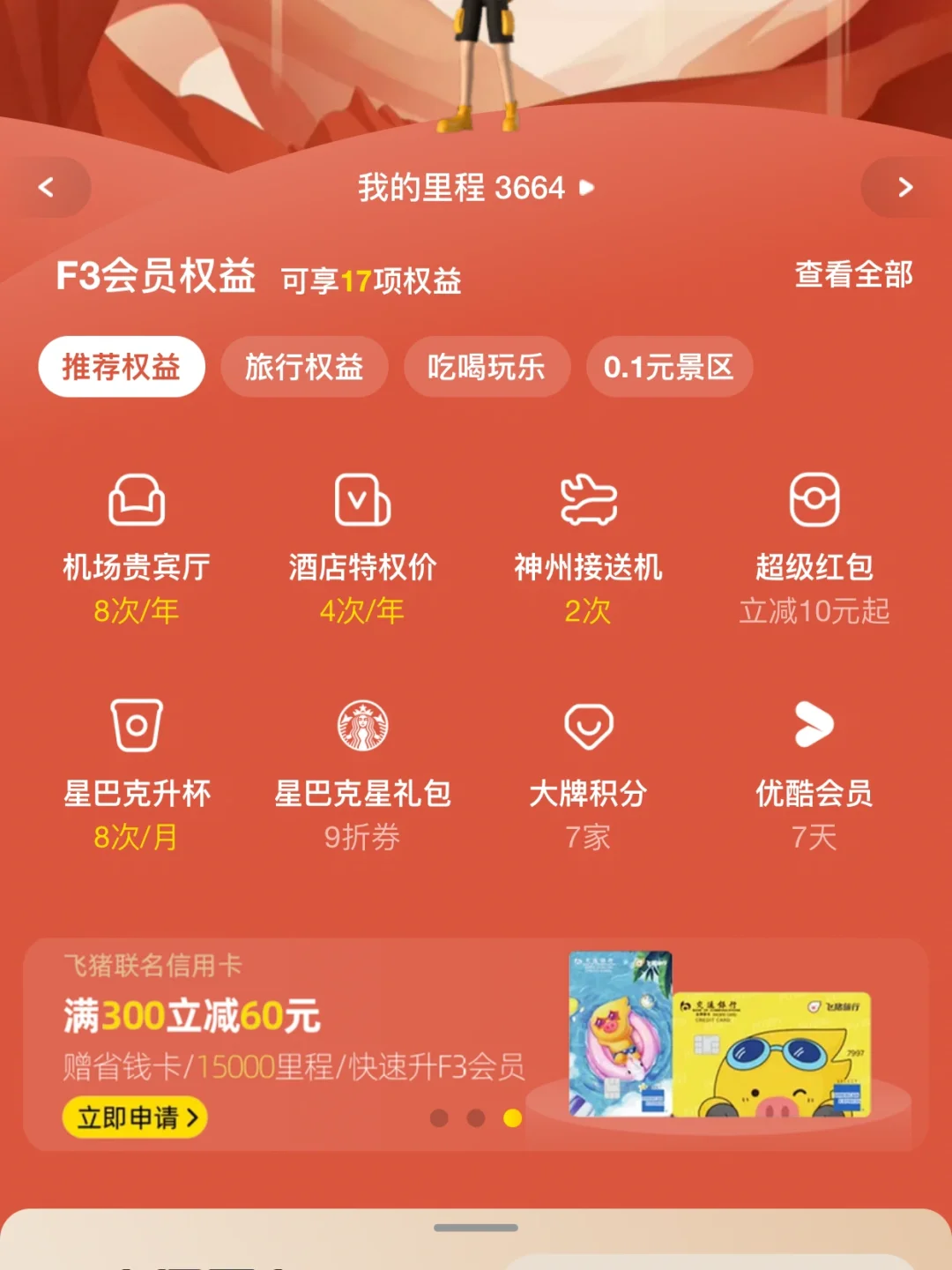
Task: Go to next card with right chevron
Action: 904,187
